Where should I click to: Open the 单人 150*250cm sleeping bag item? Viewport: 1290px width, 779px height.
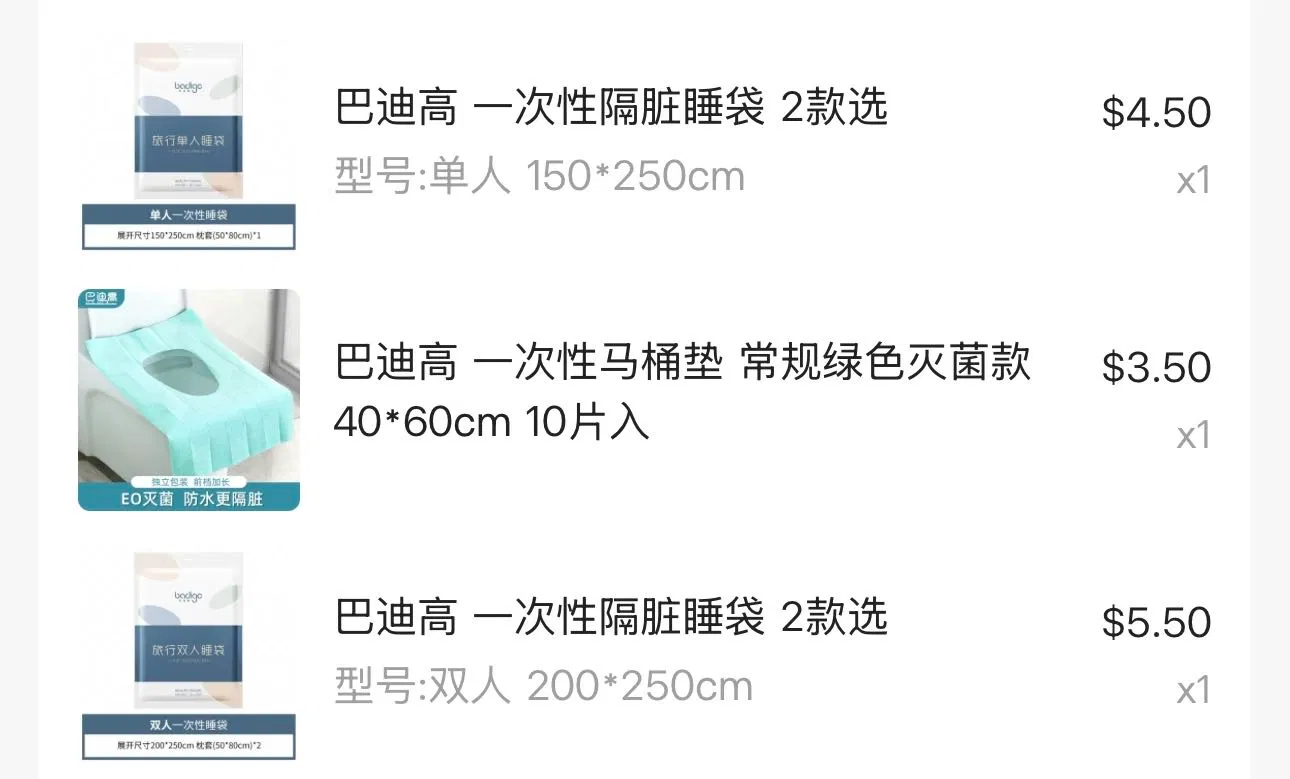pos(610,108)
